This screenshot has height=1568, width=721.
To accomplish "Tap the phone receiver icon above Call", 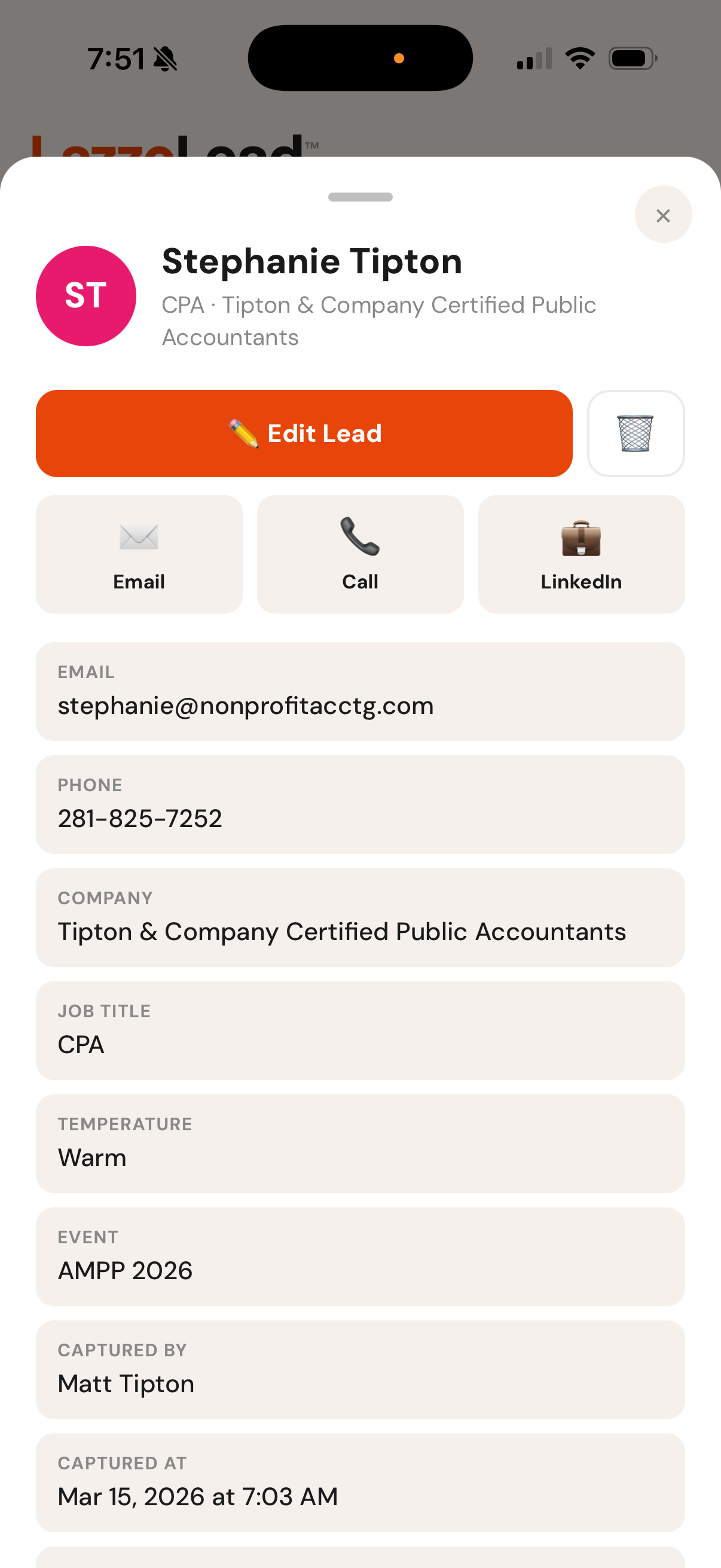I will (359, 537).
